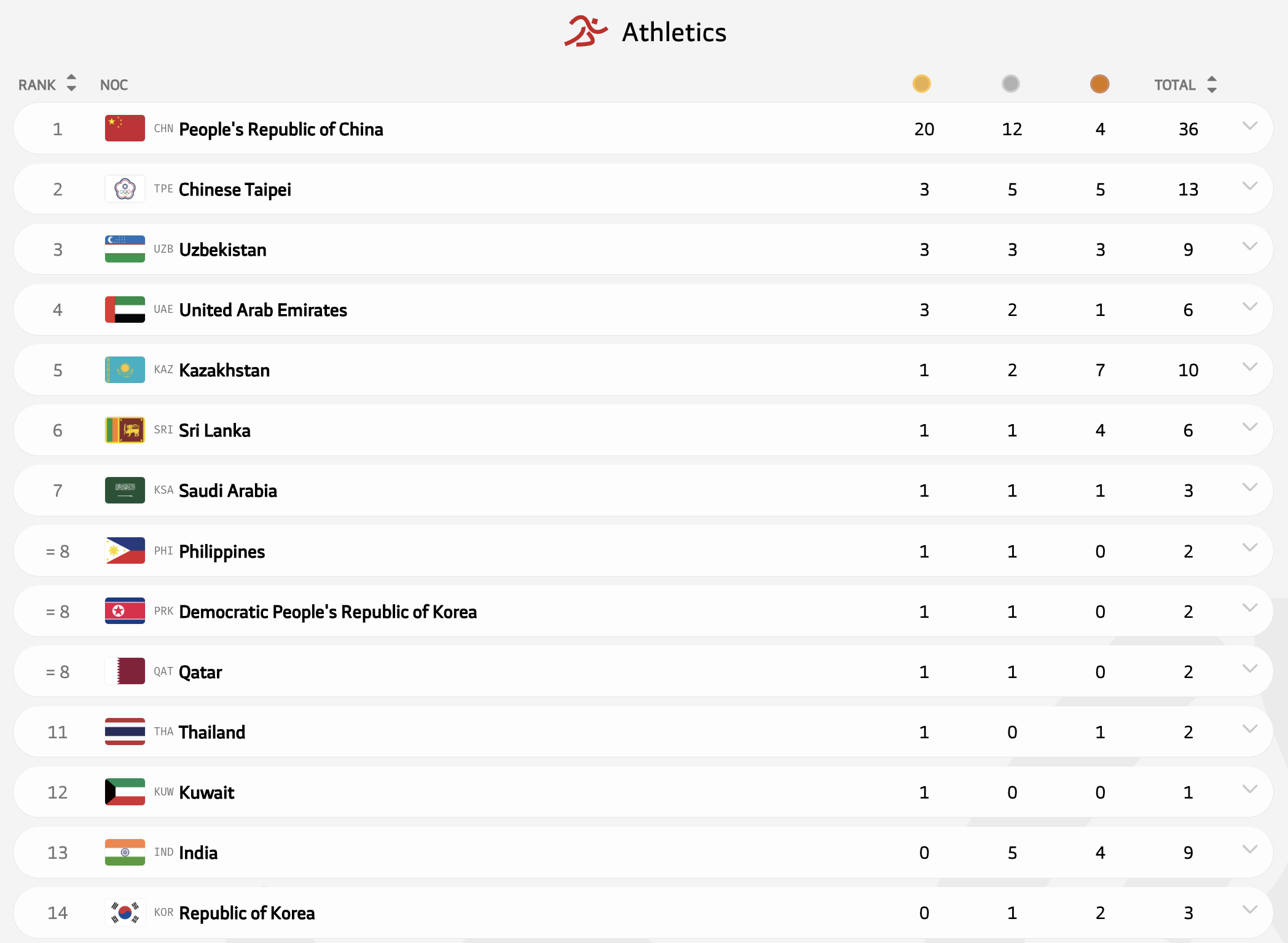Expand United Arab Emirates medal details

1249,307
